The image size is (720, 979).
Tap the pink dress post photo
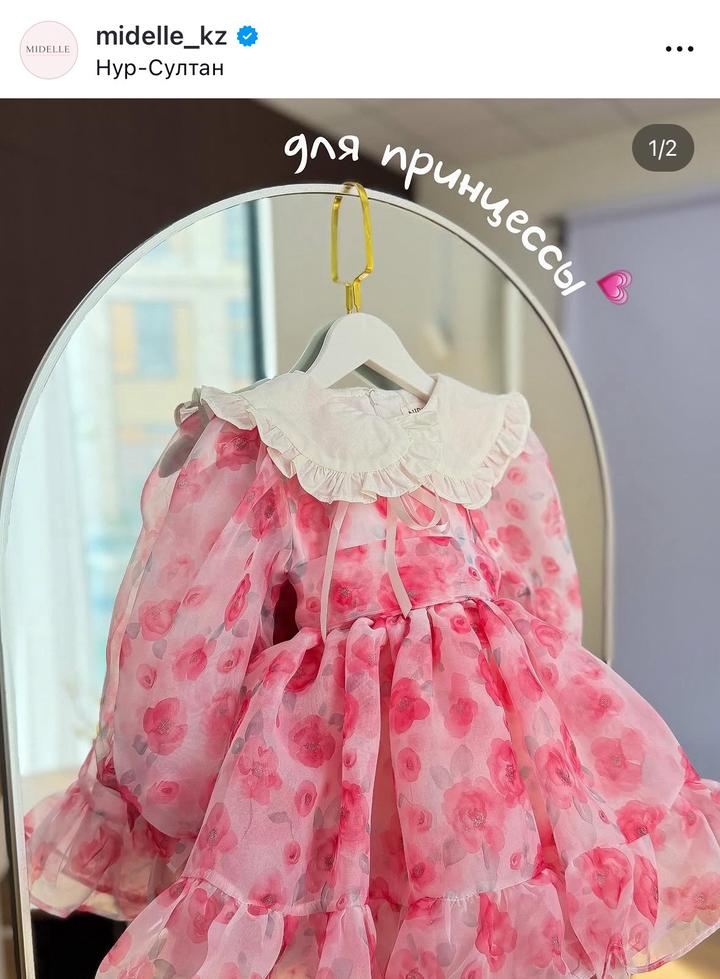(360, 600)
